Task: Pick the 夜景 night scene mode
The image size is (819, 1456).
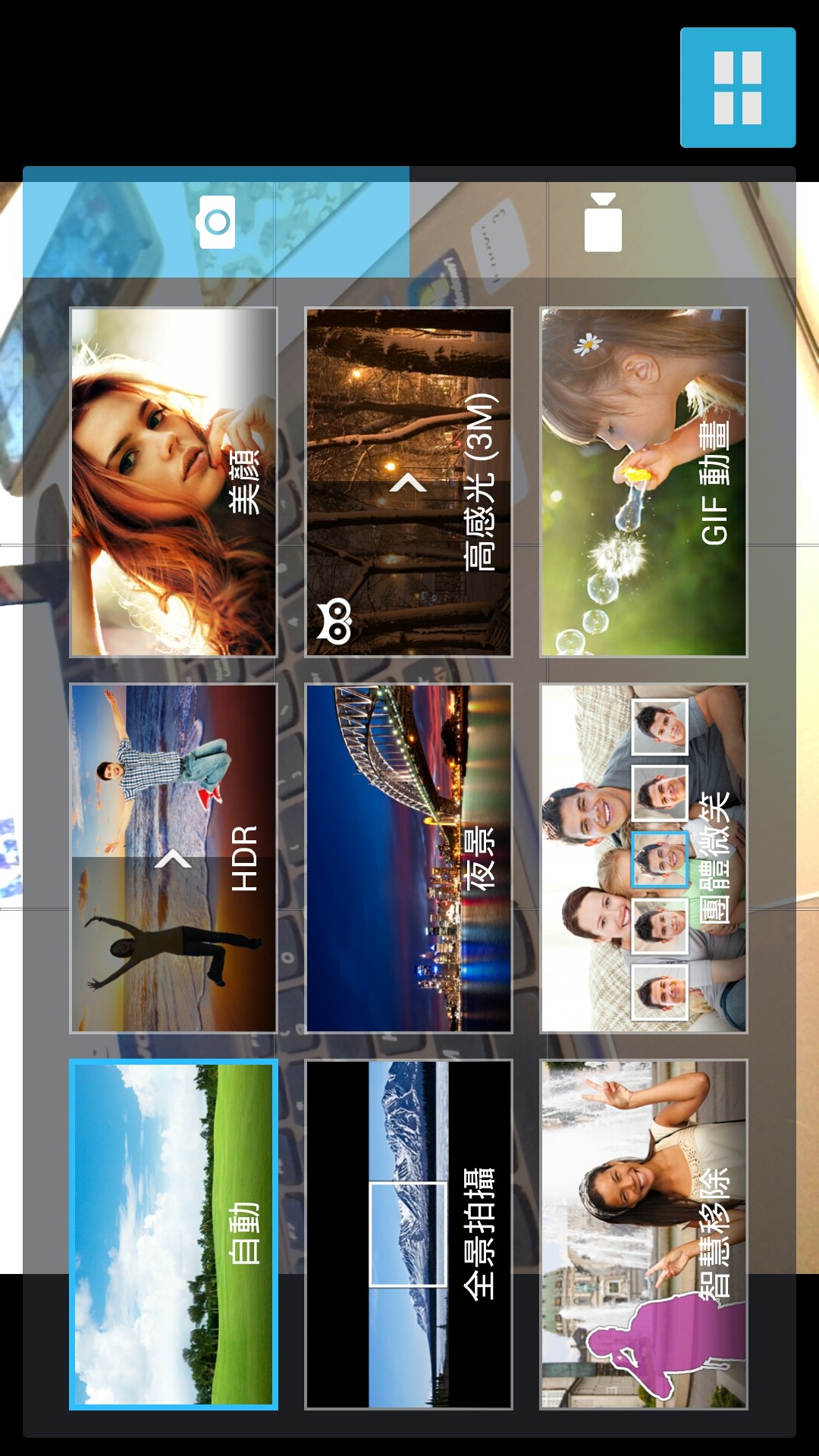Action: click(x=409, y=858)
